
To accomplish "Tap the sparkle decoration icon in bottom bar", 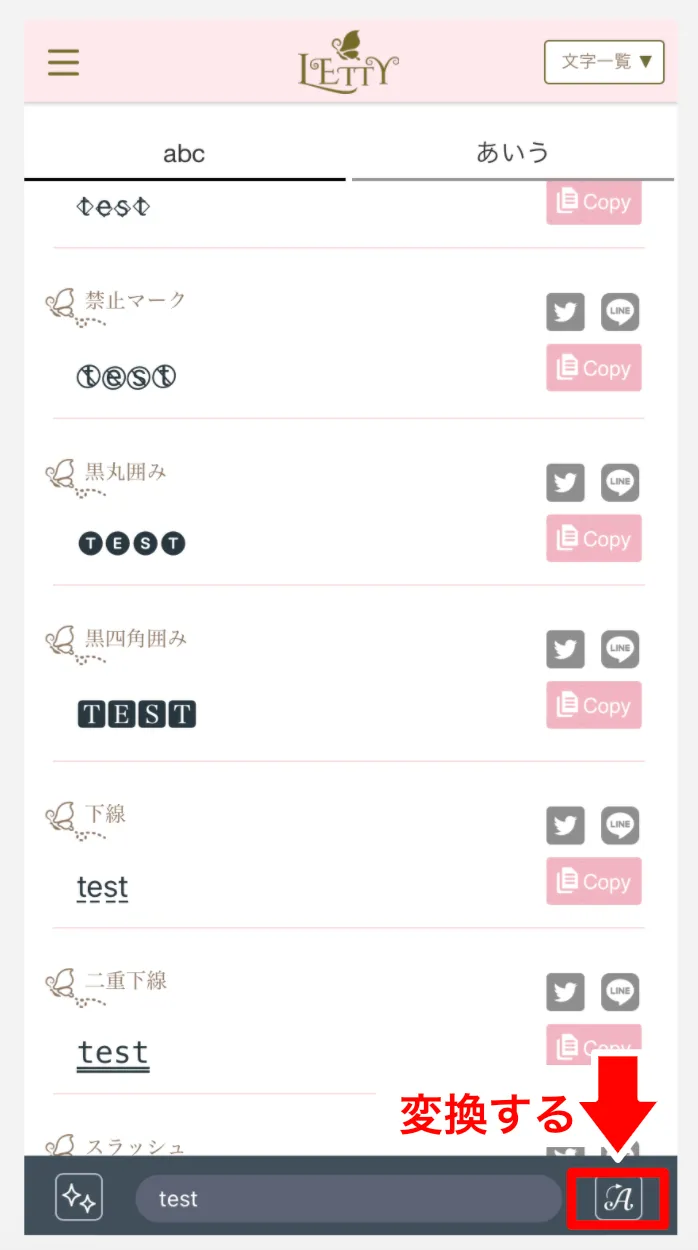I will coord(79,1198).
